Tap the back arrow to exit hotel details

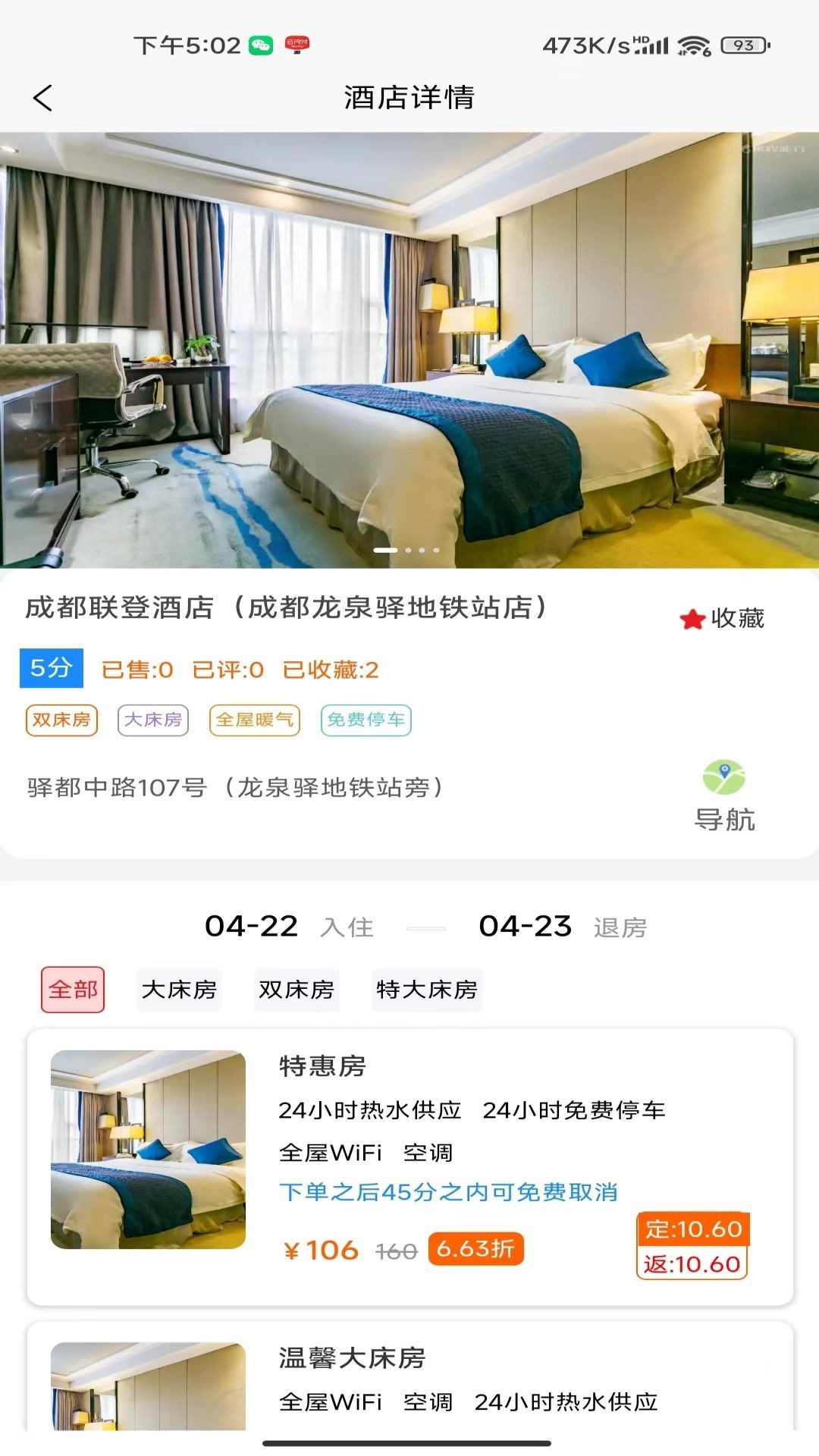pos(43,97)
